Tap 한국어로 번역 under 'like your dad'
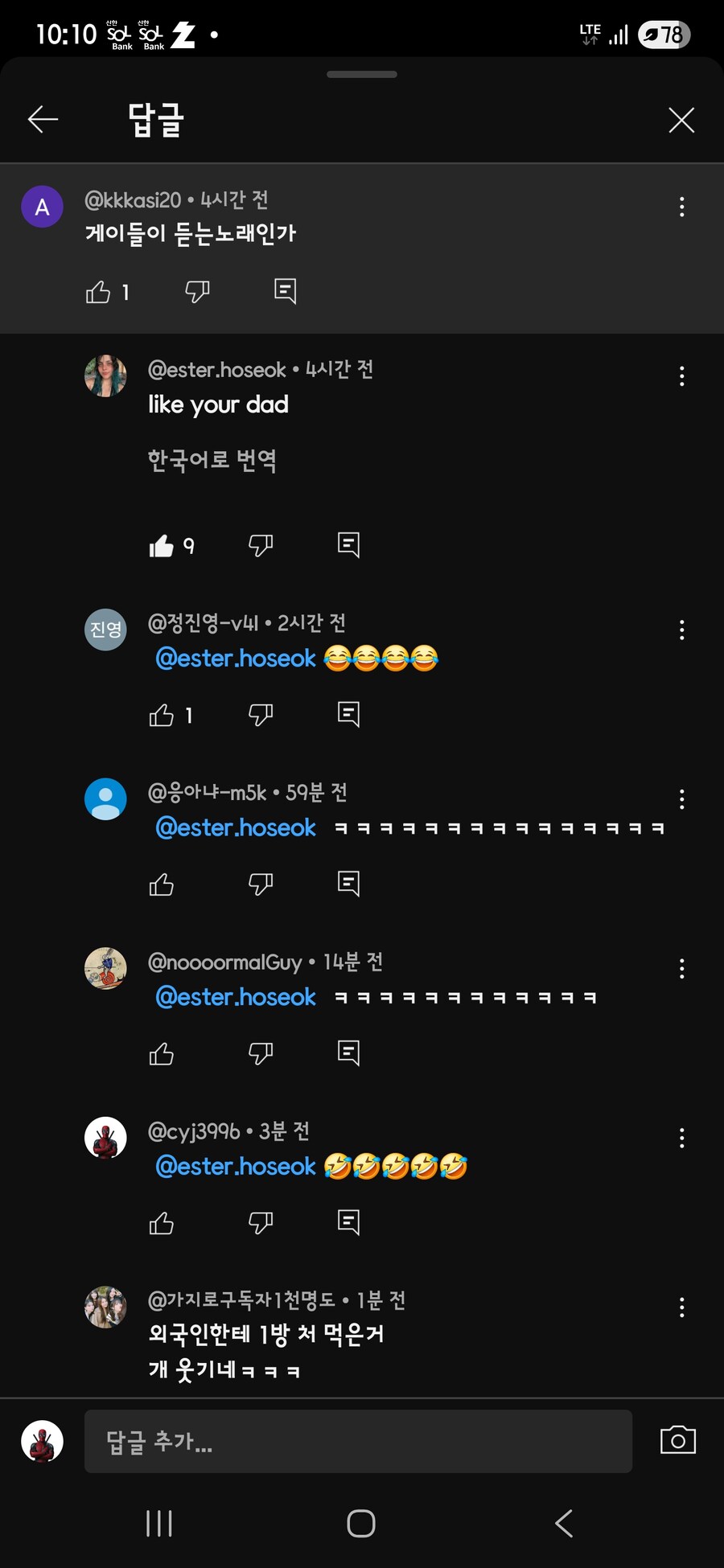Image resolution: width=724 pixels, height=1568 pixels. [x=212, y=461]
